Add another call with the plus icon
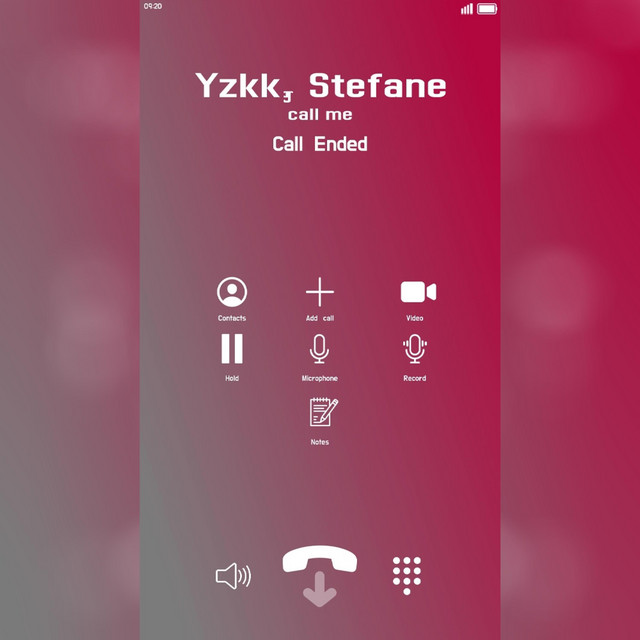 point(320,293)
